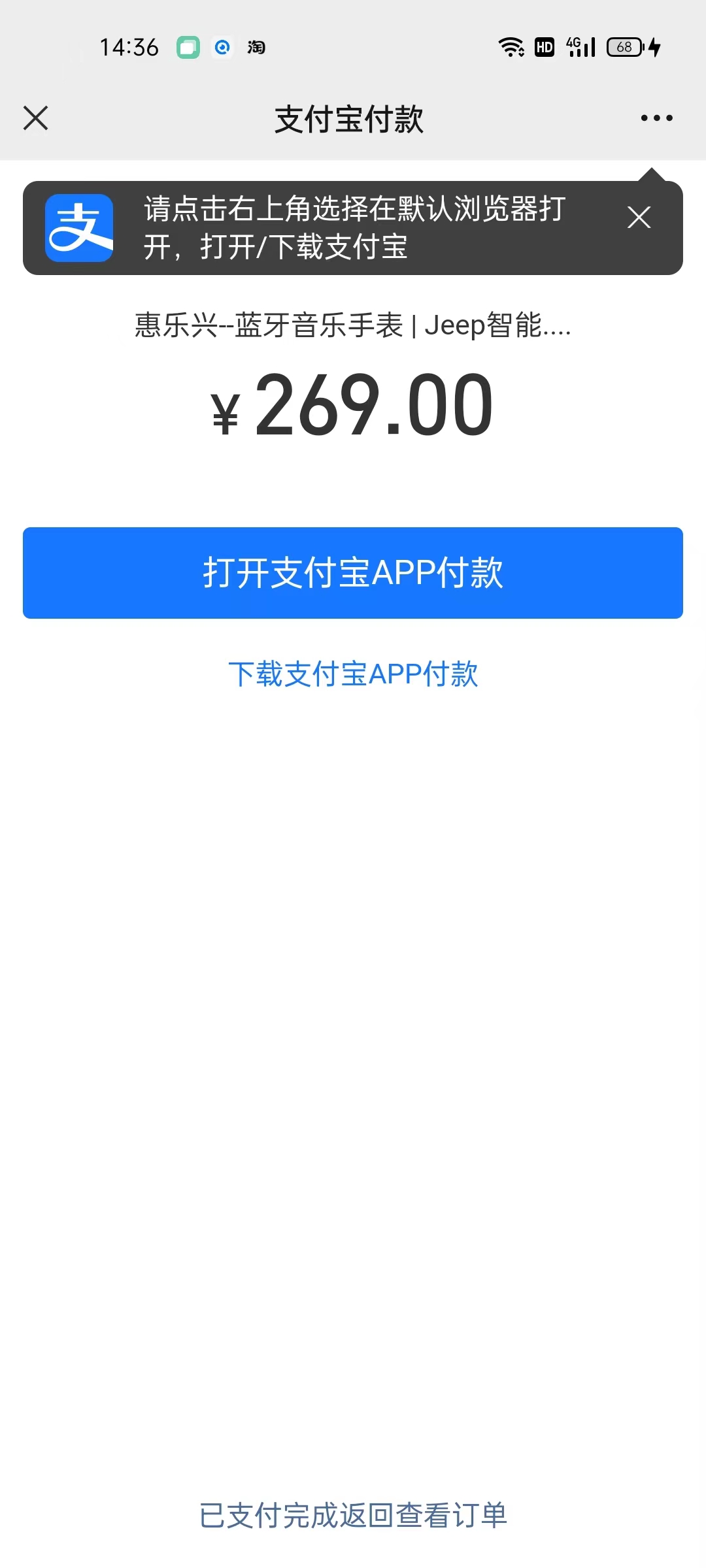Tap 打开支付宝APP付款 button
706x1568 pixels.
click(353, 573)
